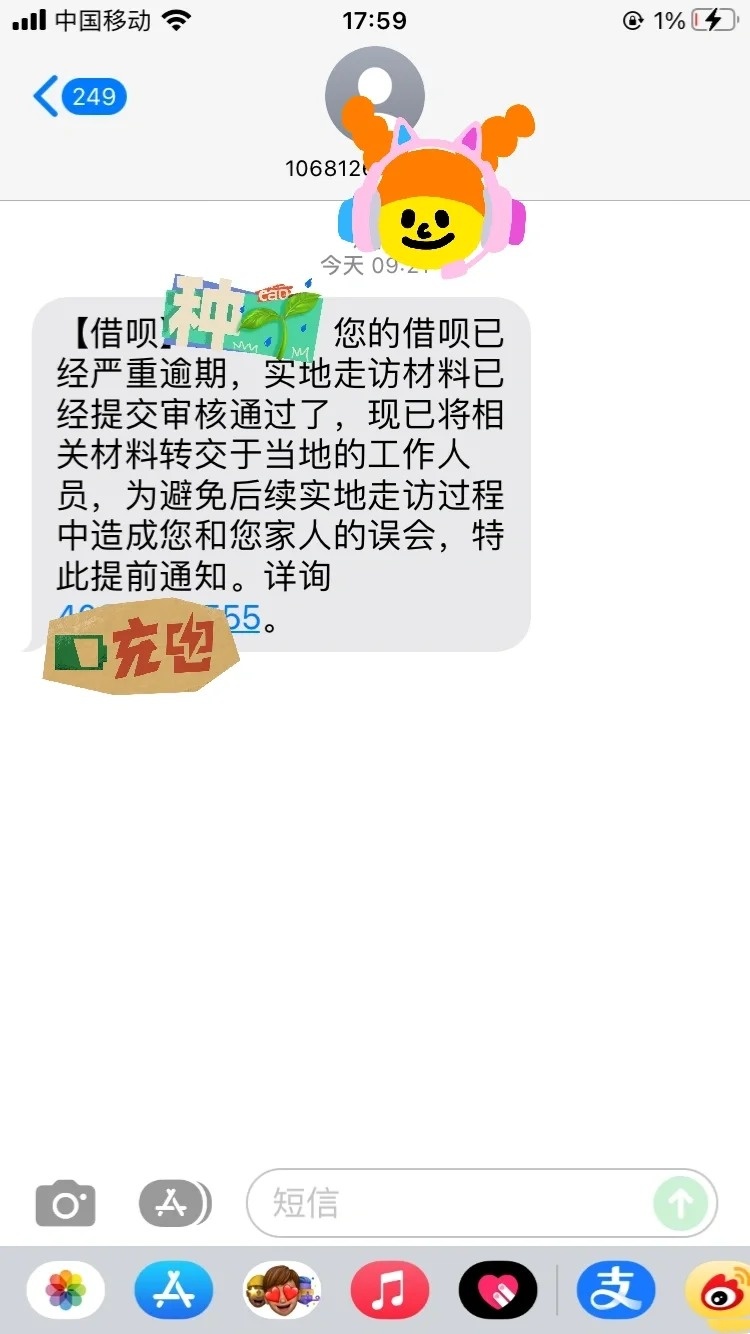Viewport: 750px width, 1334px height.
Task: Open Memoji stickers in the app drawer
Action: tap(282, 1290)
